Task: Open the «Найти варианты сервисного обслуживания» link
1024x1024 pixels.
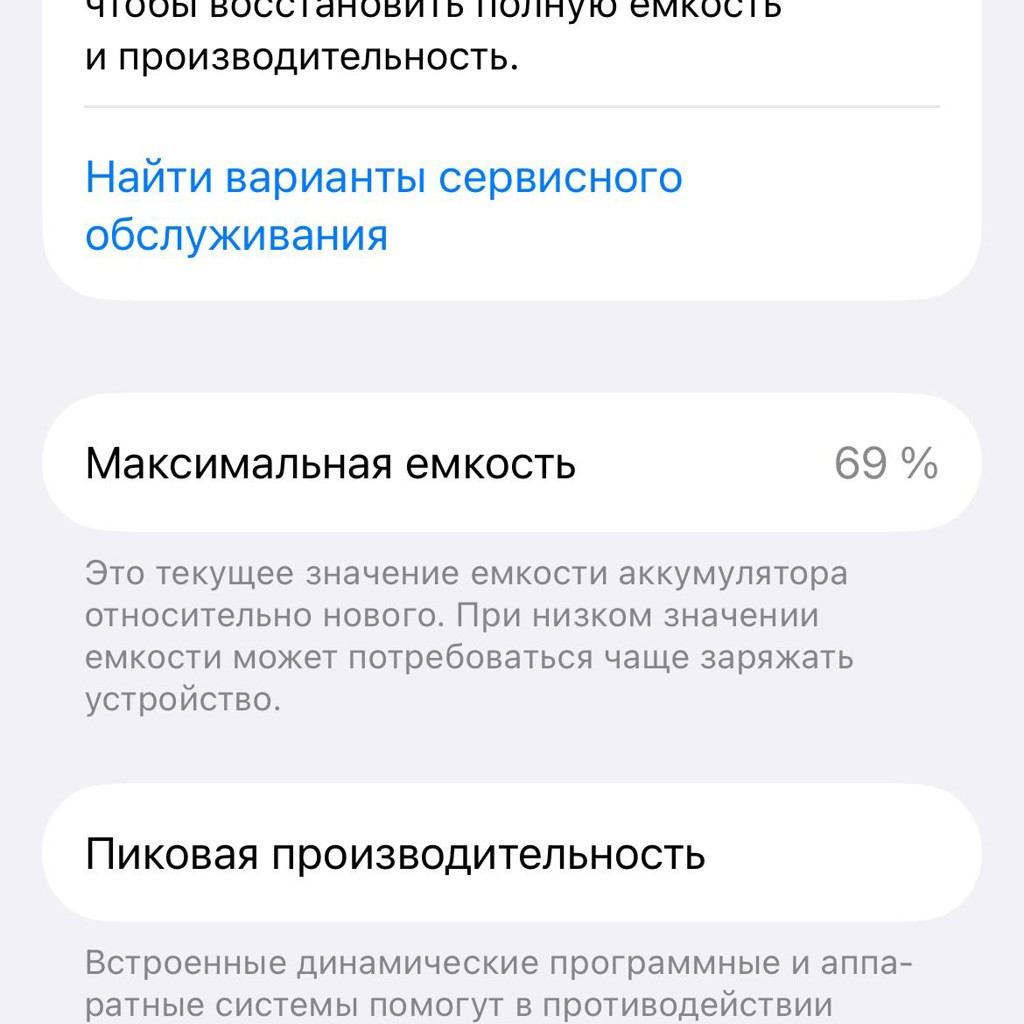Action: click(x=384, y=206)
